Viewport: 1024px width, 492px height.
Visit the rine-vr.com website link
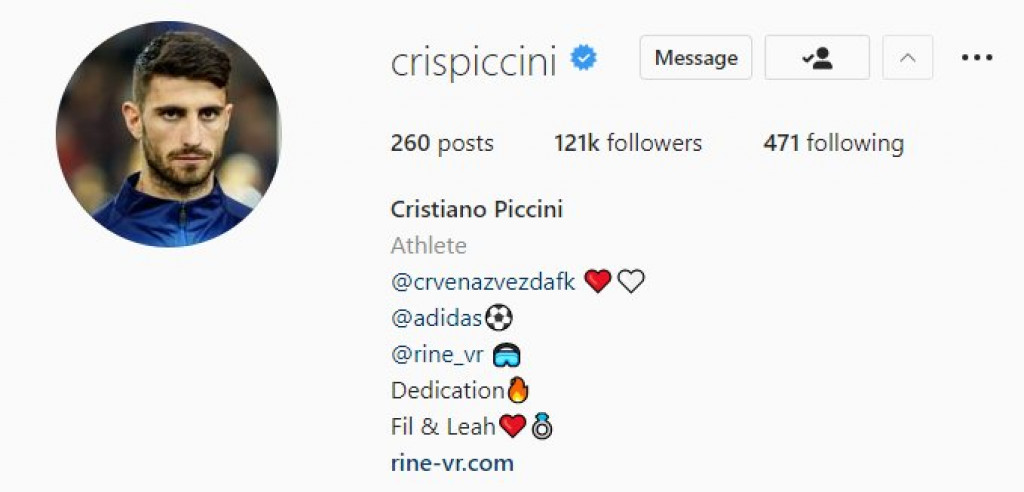(x=452, y=463)
